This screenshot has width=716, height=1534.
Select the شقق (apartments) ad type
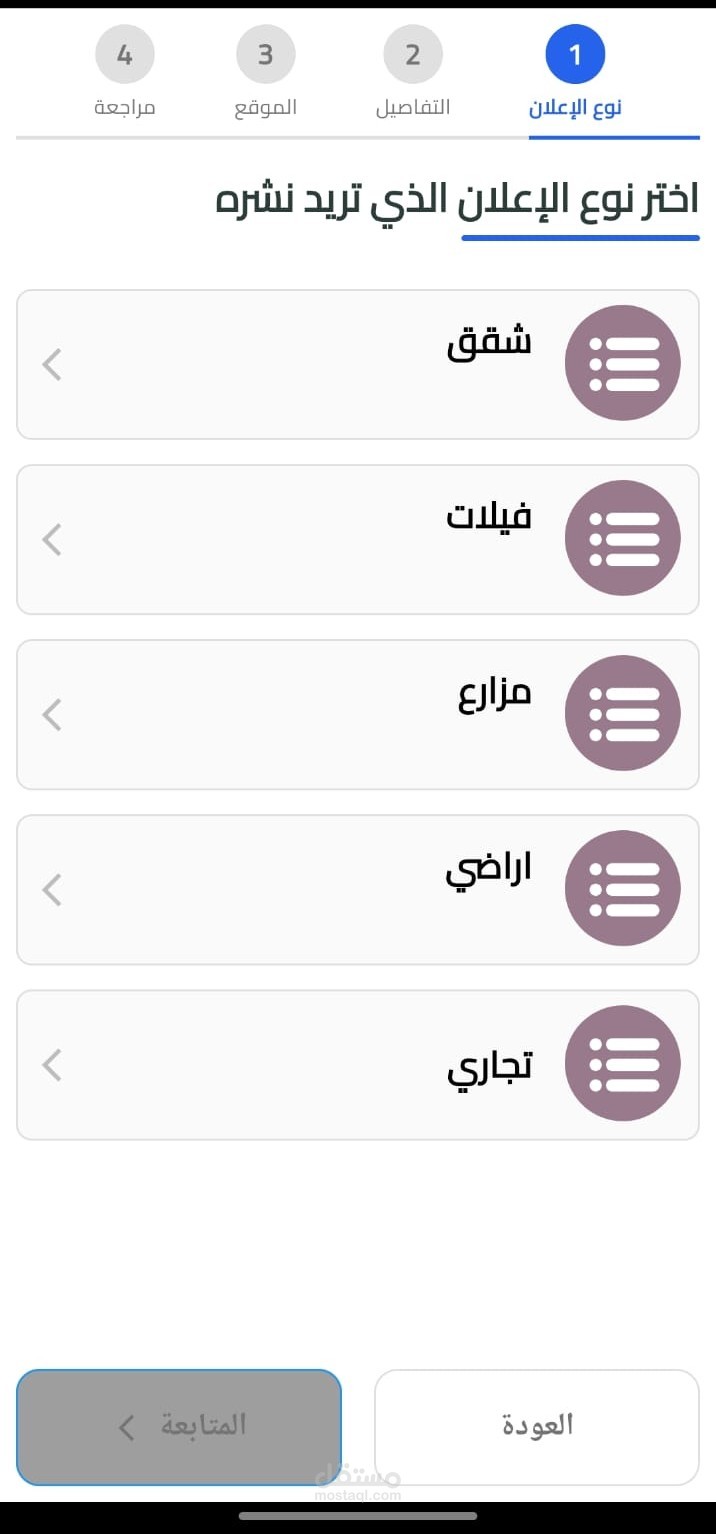[357, 364]
